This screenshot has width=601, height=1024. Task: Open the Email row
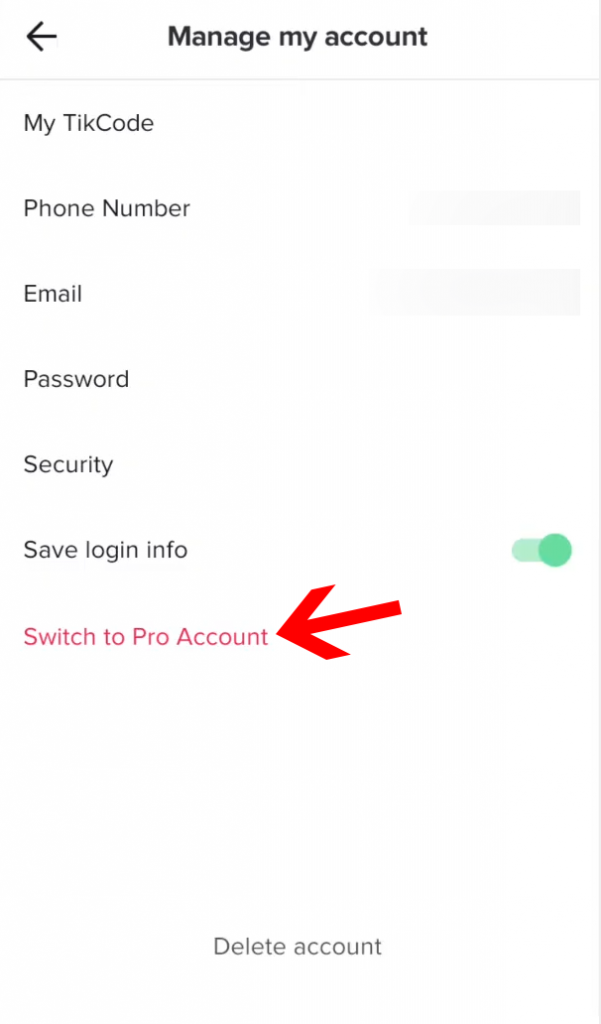300,294
